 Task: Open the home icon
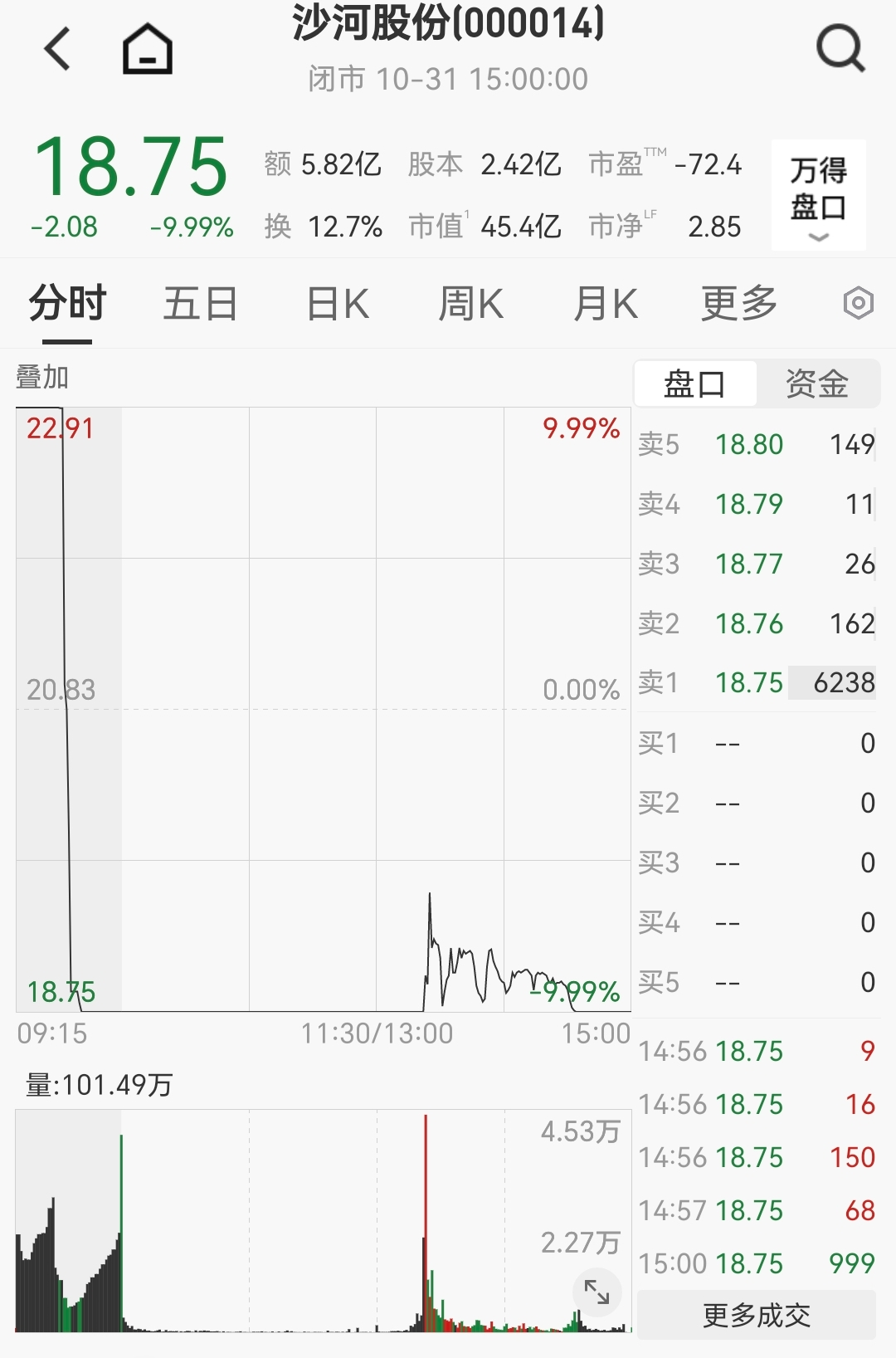[x=148, y=48]
